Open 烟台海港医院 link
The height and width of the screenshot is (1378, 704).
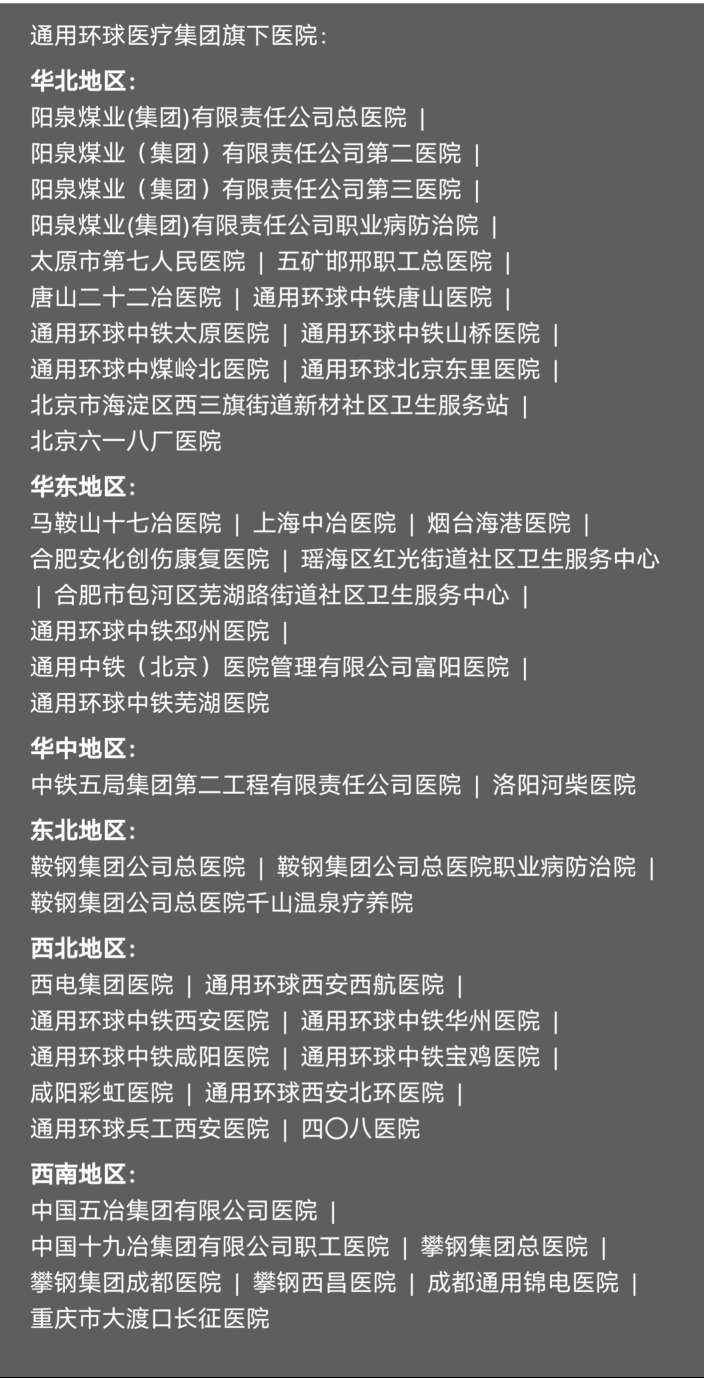click(499, 523)
